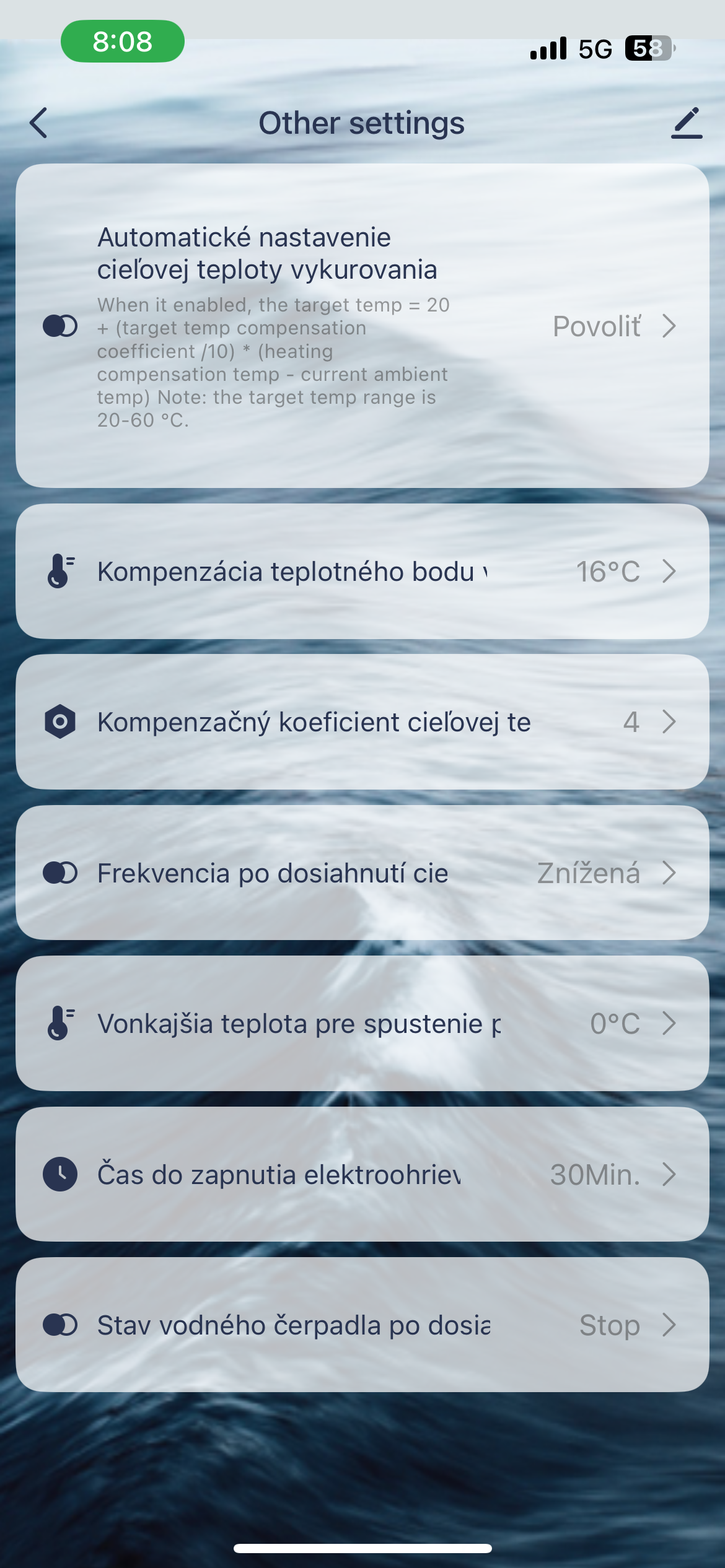Open the edit pencil icon at top right
The image size is (725, 1568).
click(x=686, y=123)
